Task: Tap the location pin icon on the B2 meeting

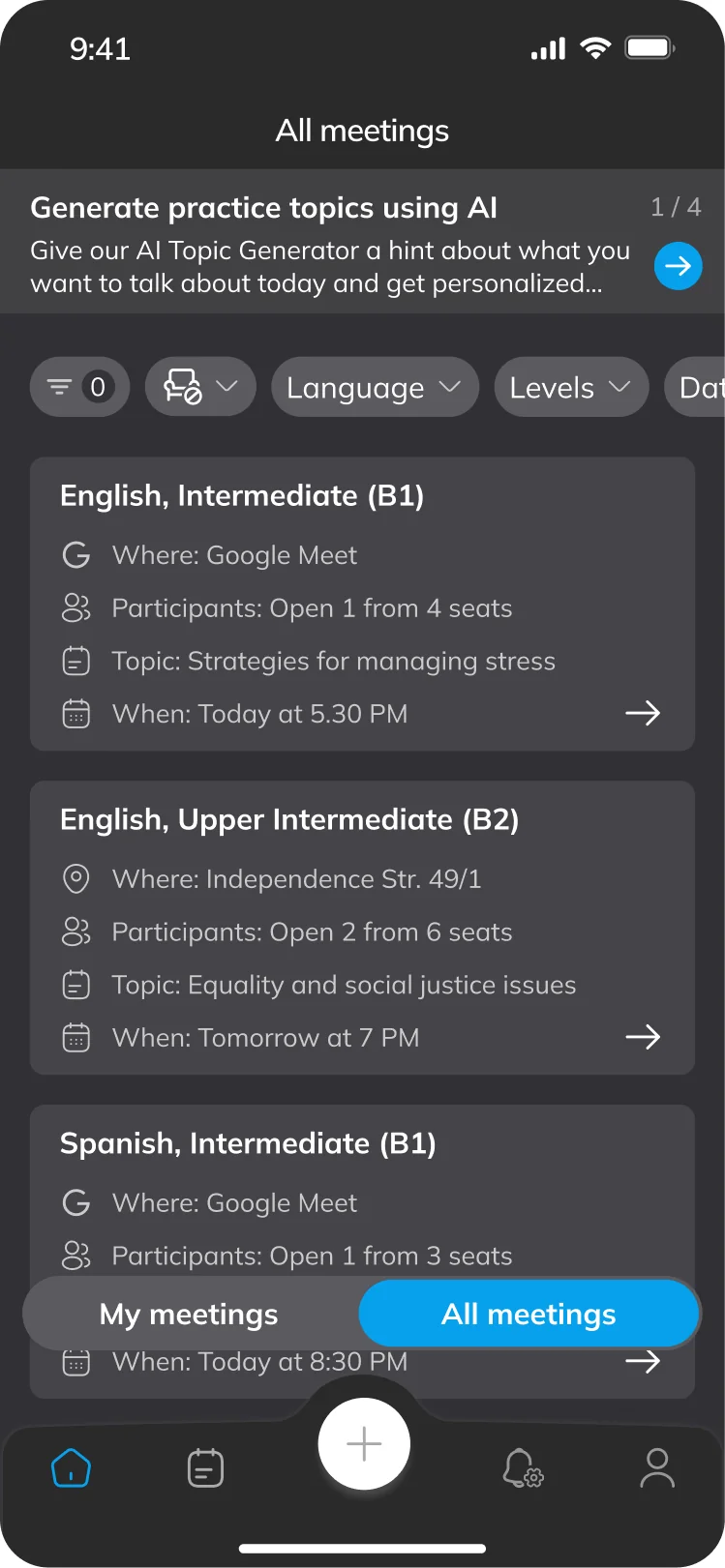Action: click(76, 878)
